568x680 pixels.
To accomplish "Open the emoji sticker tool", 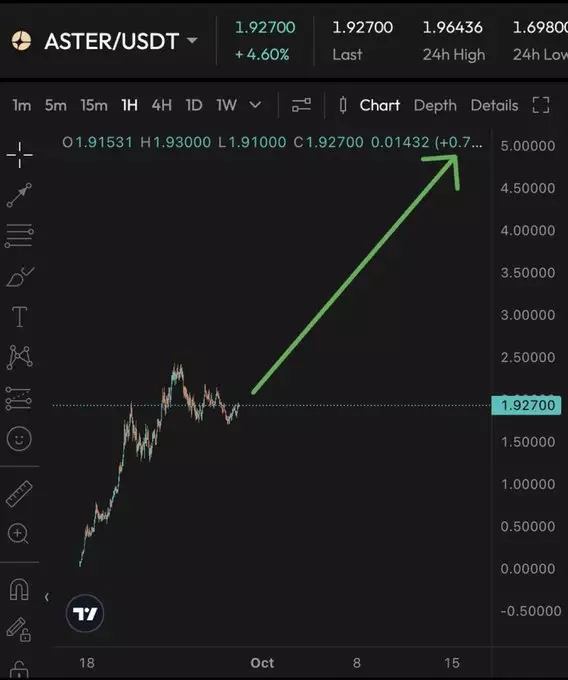I will pos(19,438).
